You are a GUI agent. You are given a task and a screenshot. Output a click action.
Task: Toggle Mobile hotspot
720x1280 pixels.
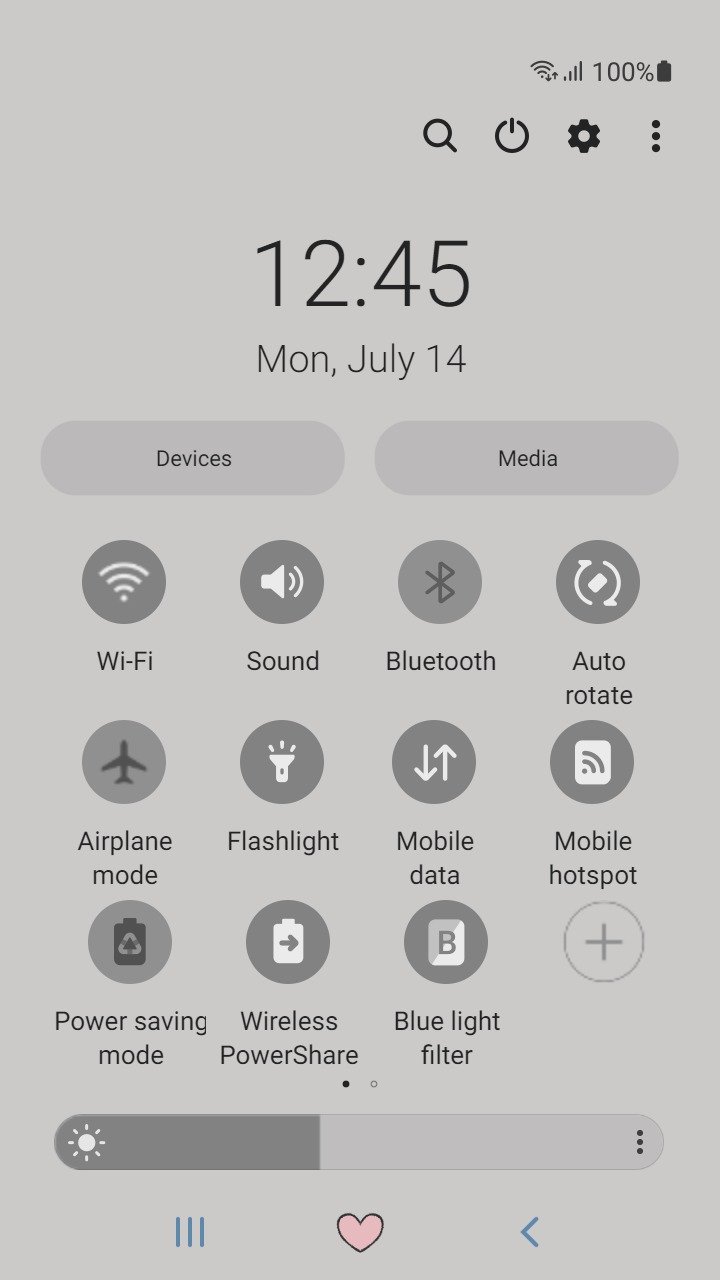(x=592, y=762)
